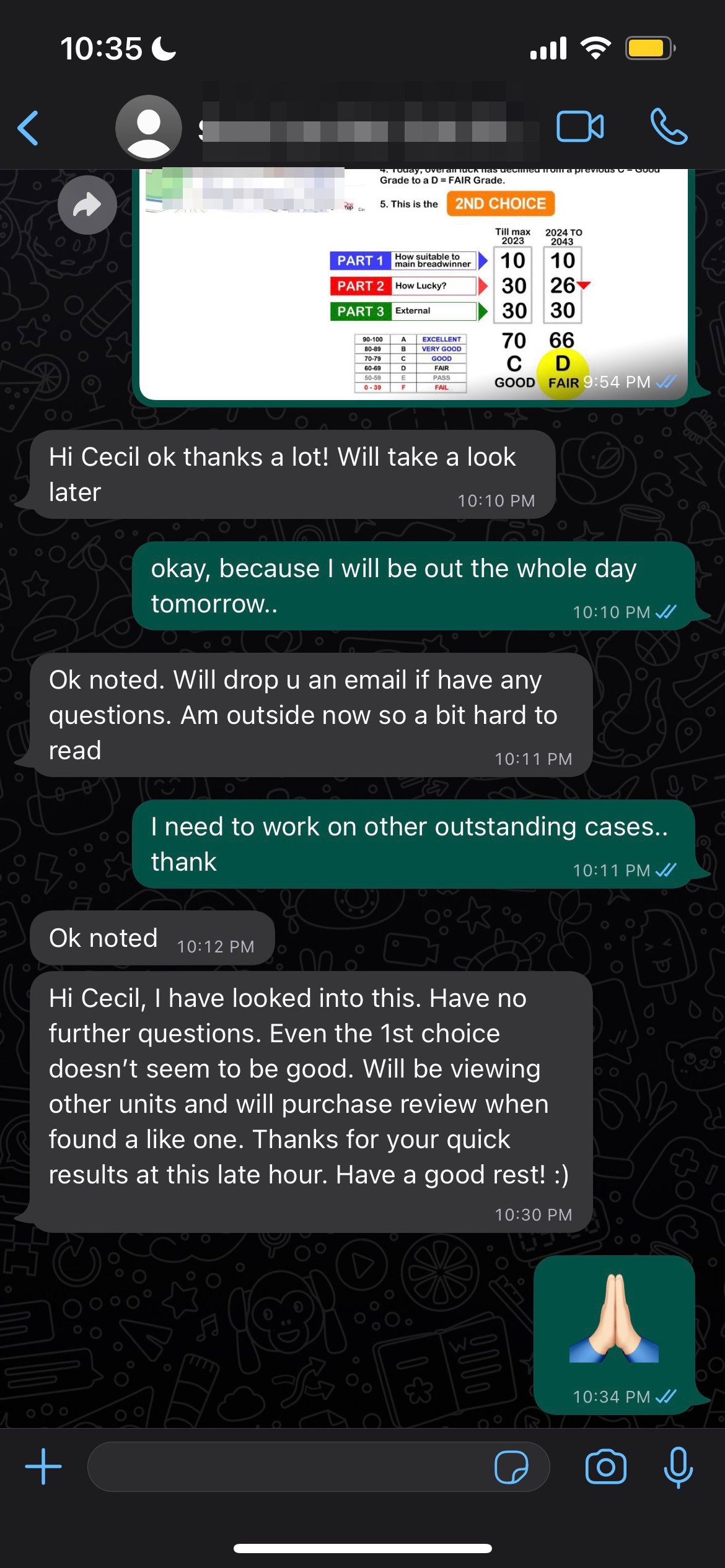The image size is (725, 1568).
Task: Start a video call
Action: point(580,127)
